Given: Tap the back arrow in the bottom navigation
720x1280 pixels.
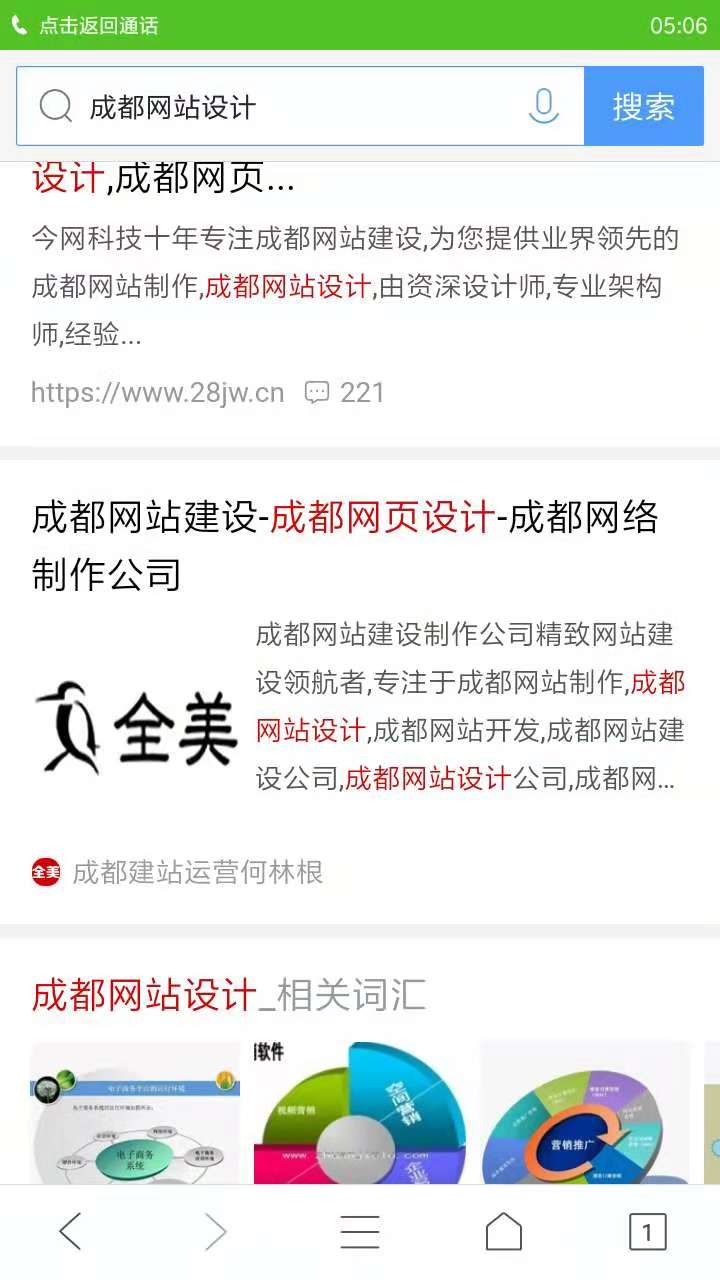Looking at the screenshot, I should [70, 1232].
